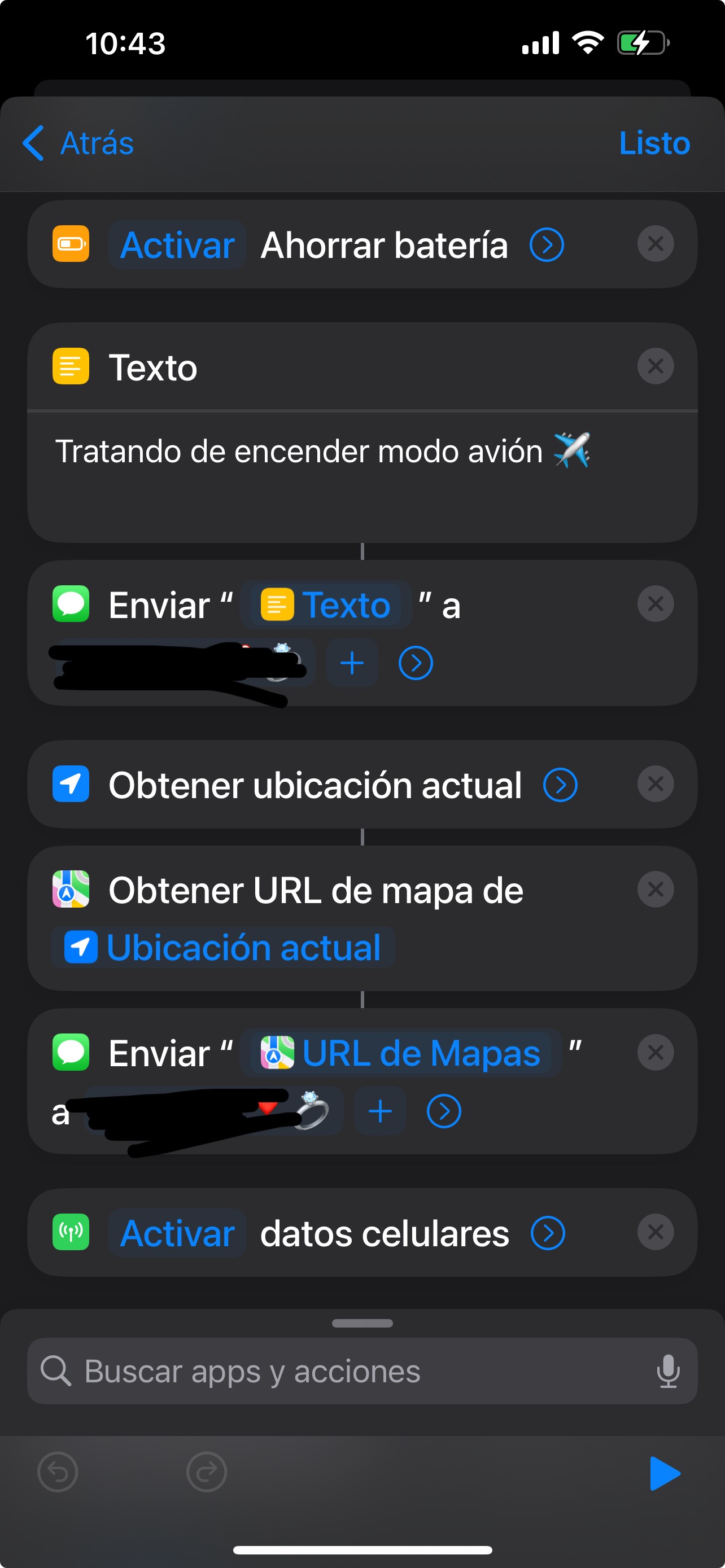Delete the Texto action
The height and width of the screenshot is (1568, 725).
655,366
